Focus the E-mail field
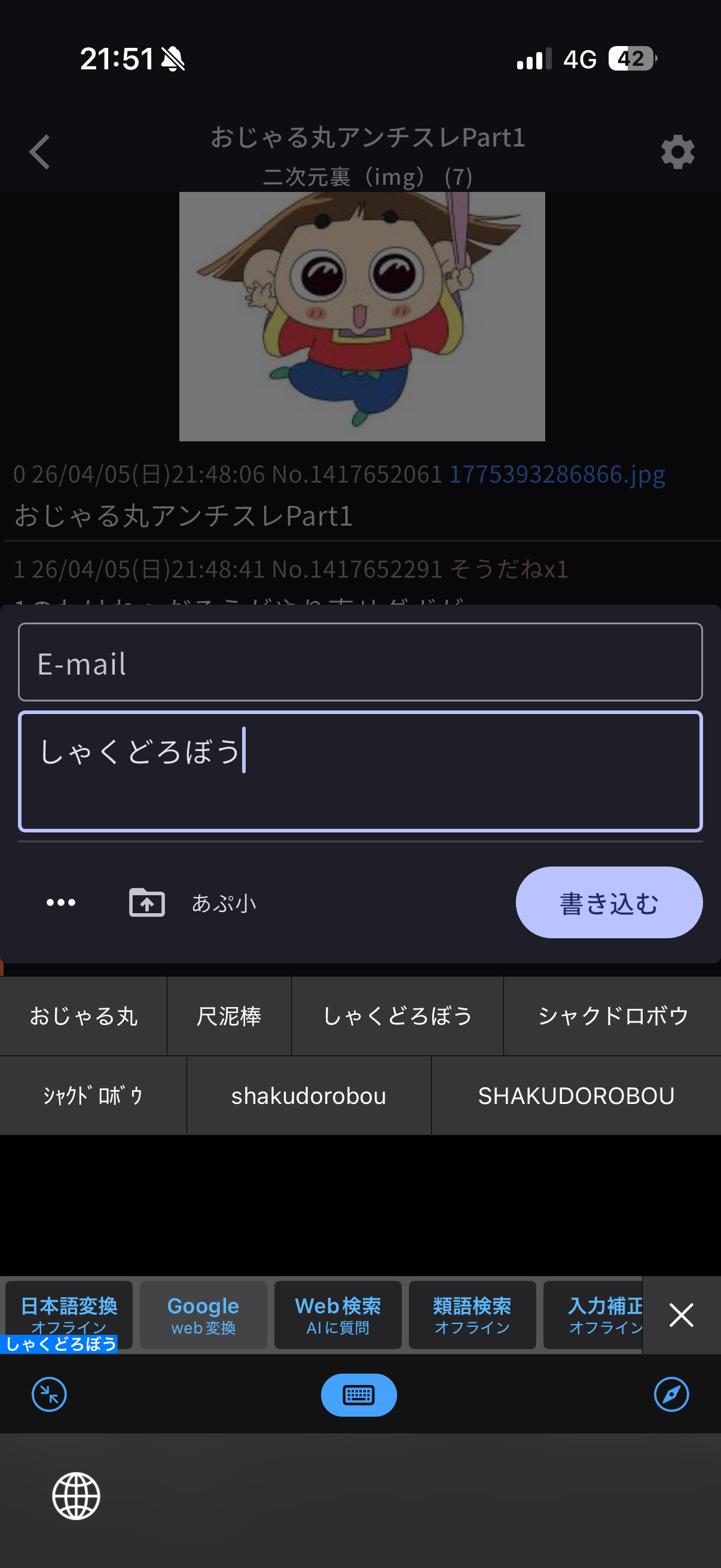 pyautogui.click(x=360, y=662)
